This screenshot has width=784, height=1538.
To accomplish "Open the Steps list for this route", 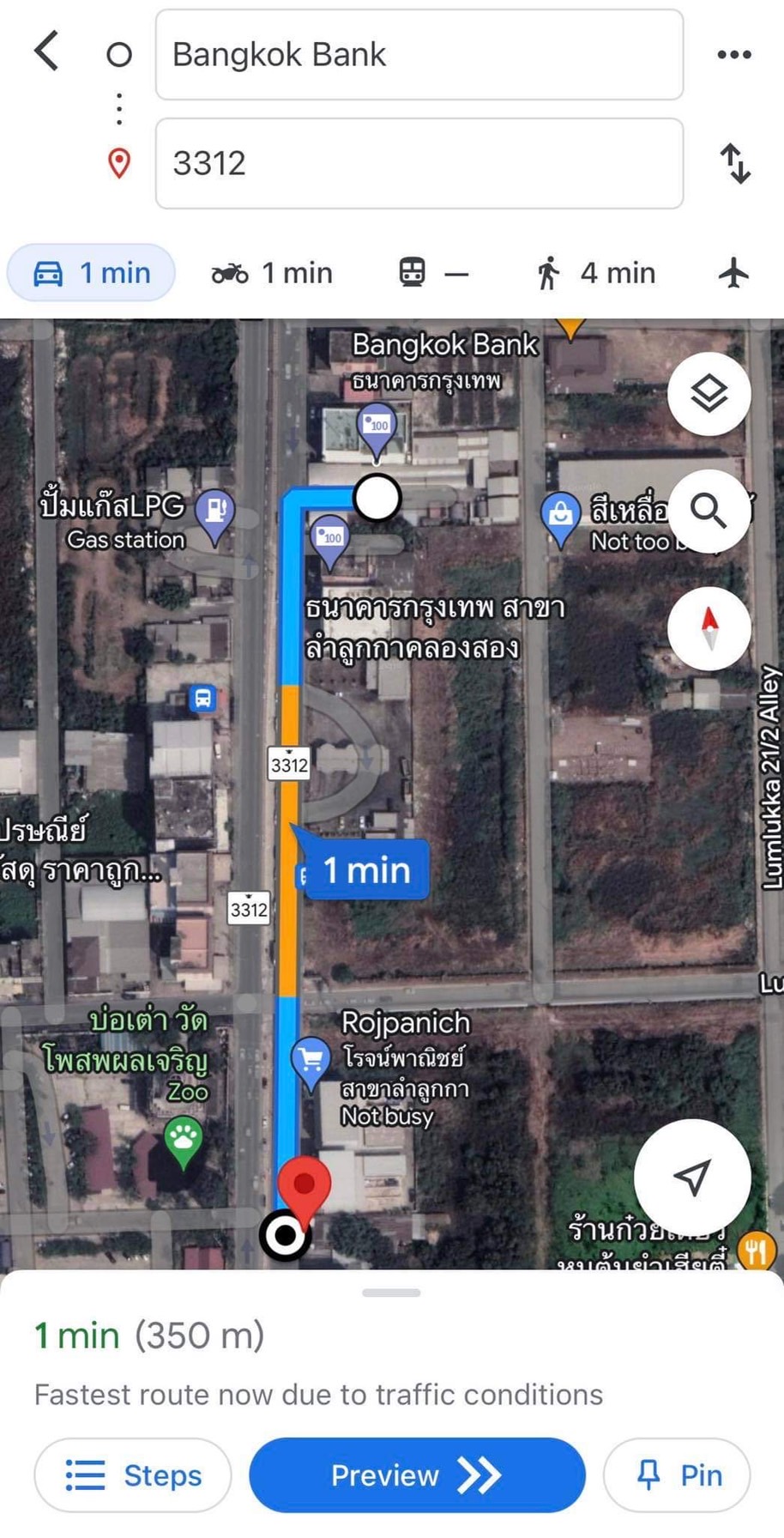I will pyautogui.click(x=132, y=1475).
